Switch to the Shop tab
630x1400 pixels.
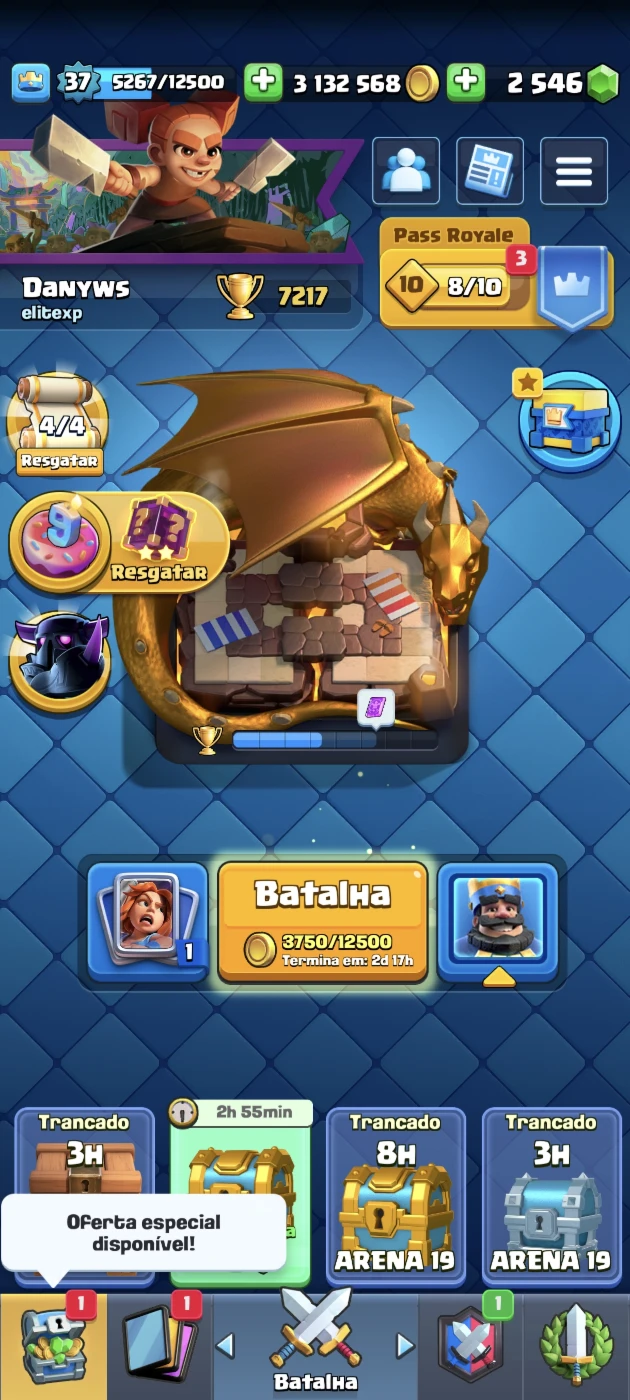click(53, 1346)
